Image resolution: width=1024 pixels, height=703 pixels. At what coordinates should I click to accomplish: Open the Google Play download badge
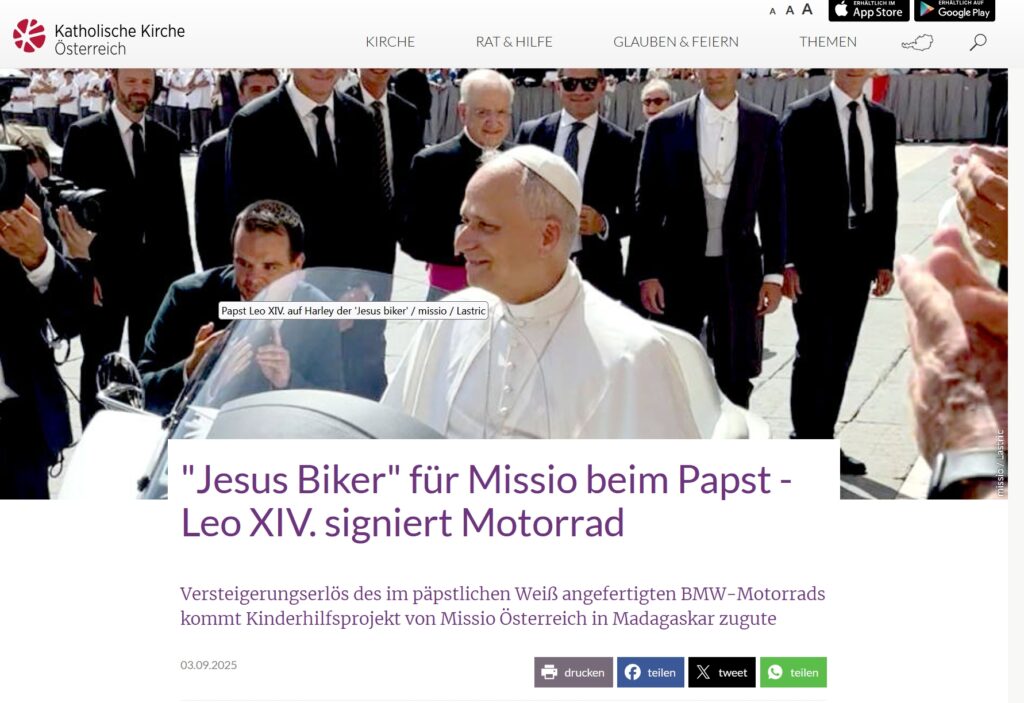[954, 10]
